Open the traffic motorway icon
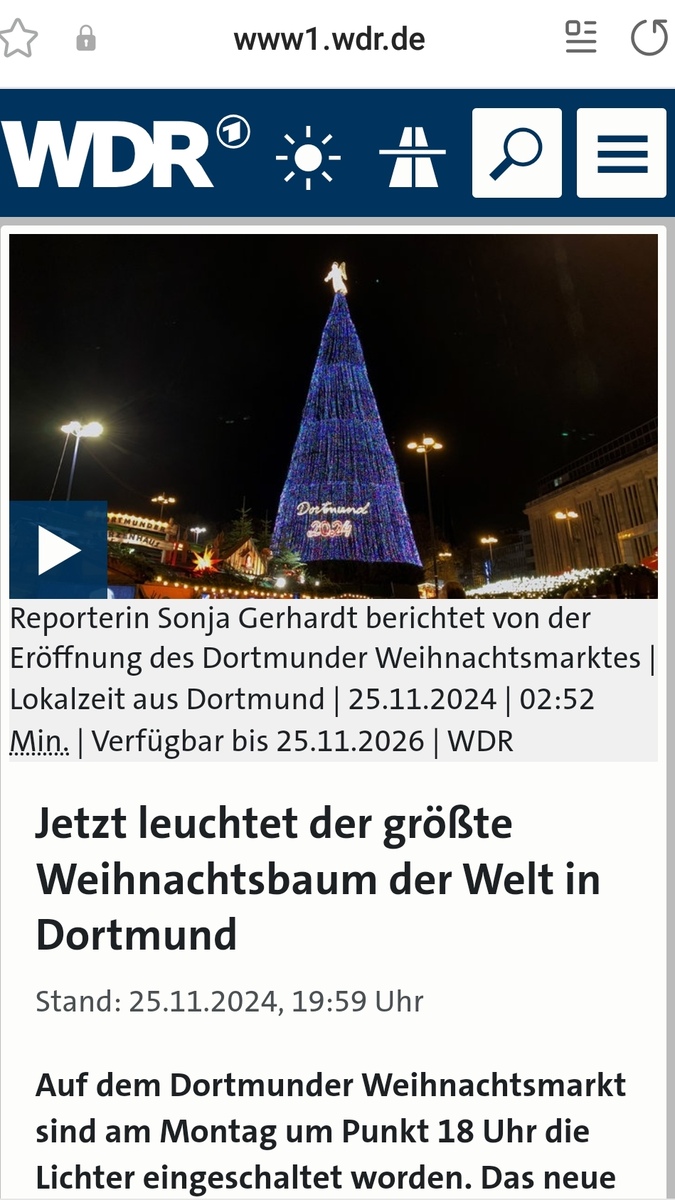 coord(412,155)
